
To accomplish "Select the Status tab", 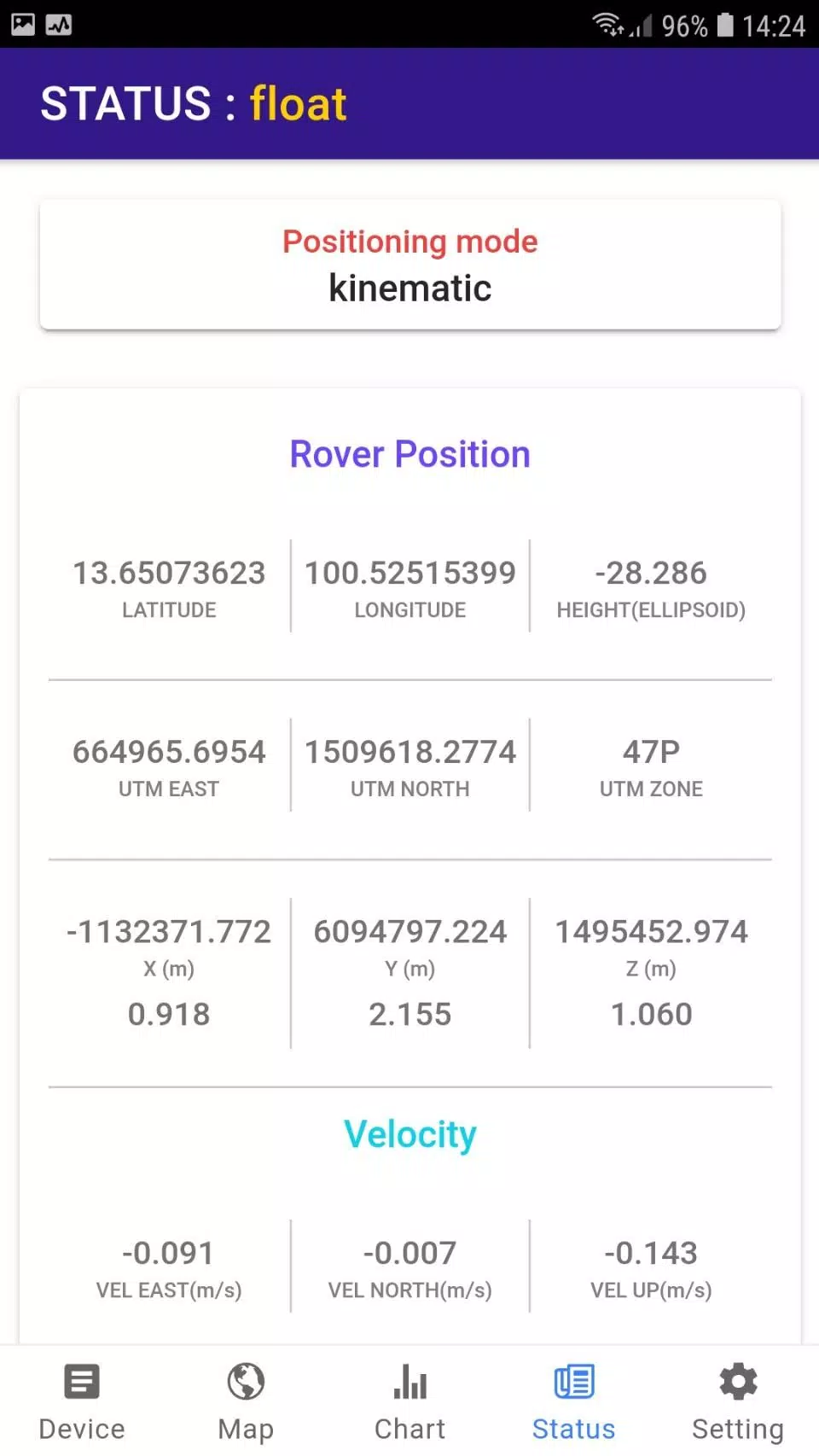I will point(573,1401).
